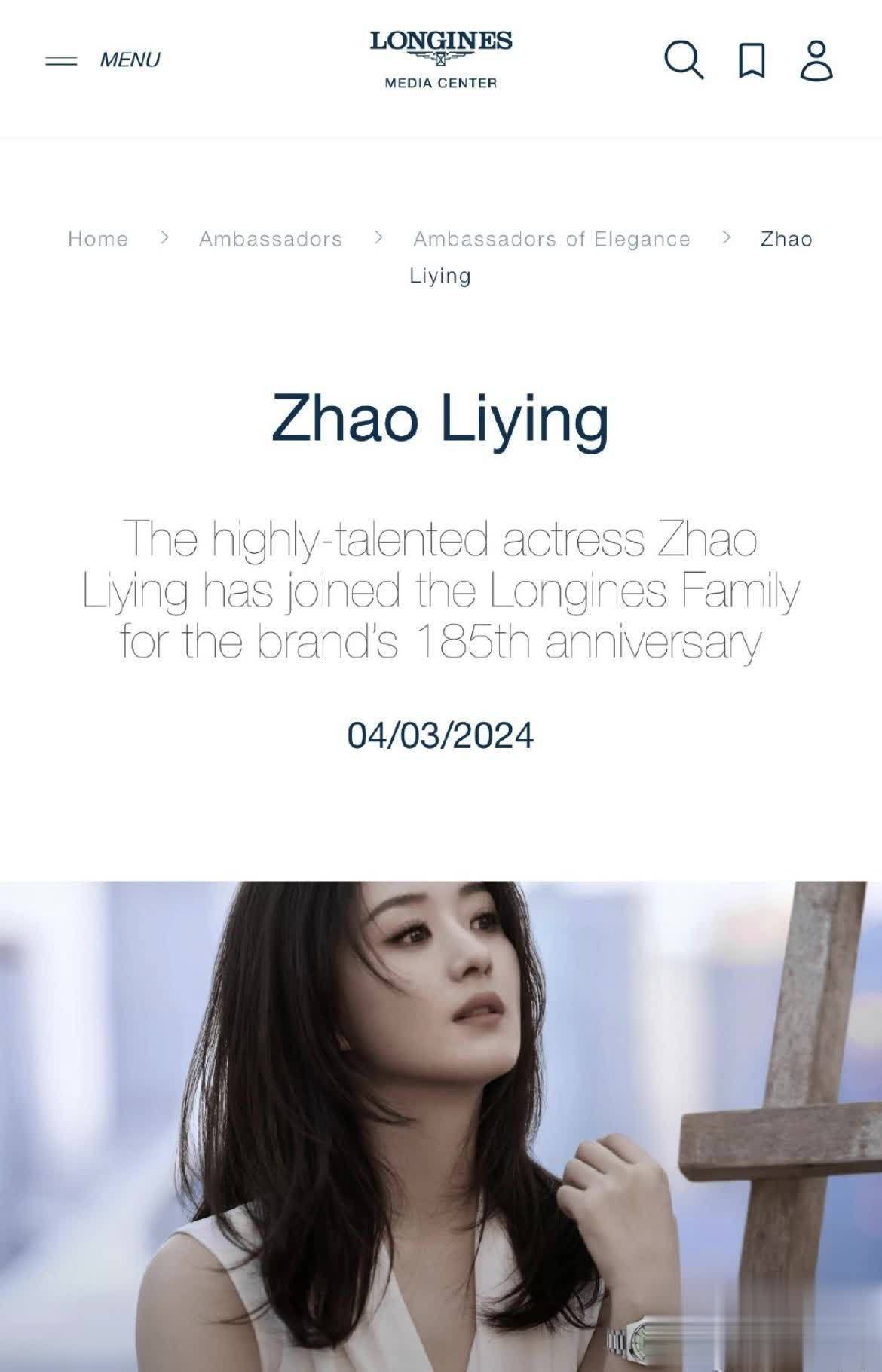Open Ambassadors of Elegance breadcrumb
Image resolution: width=882 pixels, height=1372 pixels.
click(x=551, y=239)
